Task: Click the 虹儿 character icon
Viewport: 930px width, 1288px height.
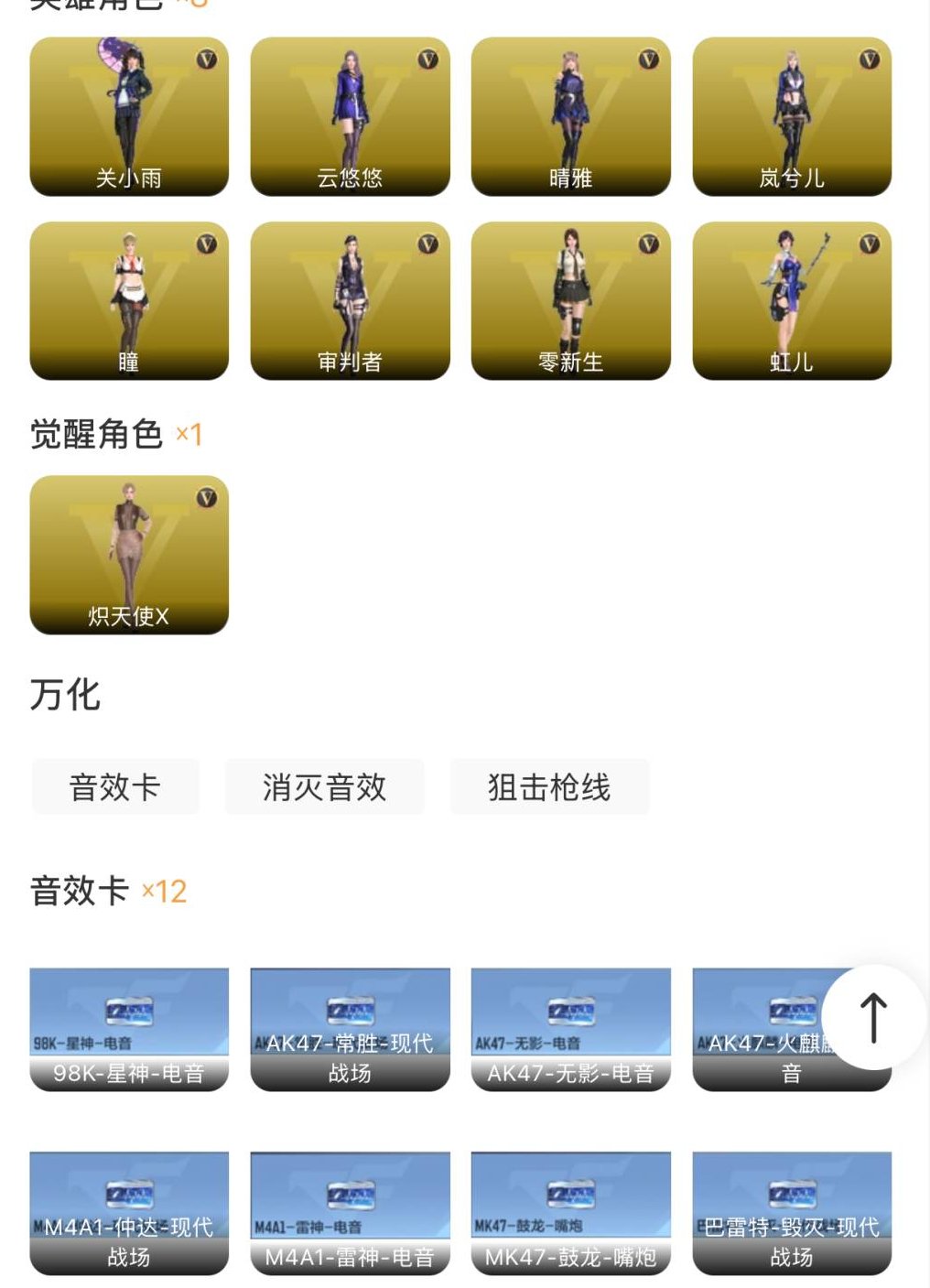Action: pos(791,299)
